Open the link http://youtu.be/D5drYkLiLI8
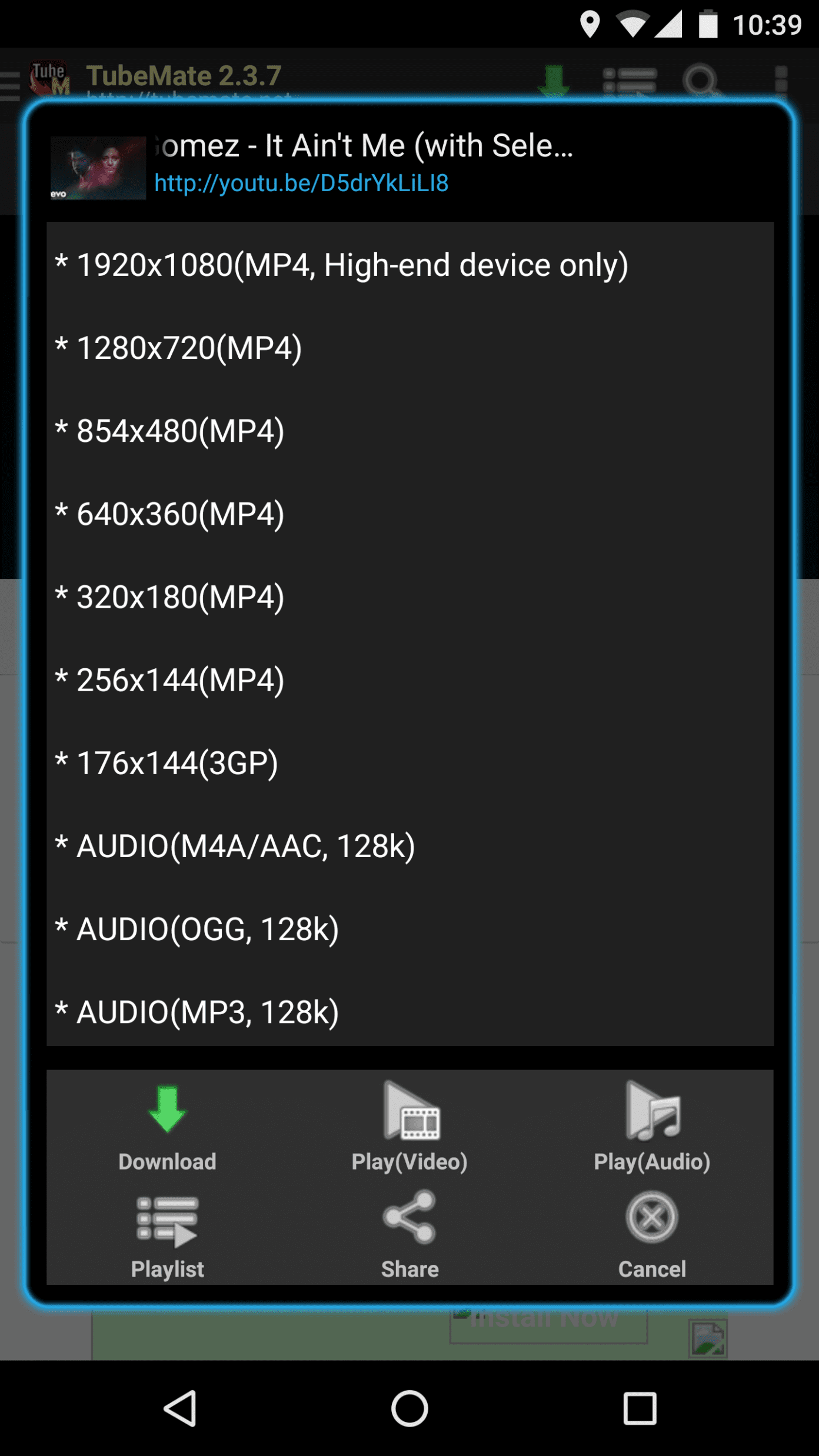Image resolution: width=819 pixels, height=1456 pixels. tap(300, 184)
